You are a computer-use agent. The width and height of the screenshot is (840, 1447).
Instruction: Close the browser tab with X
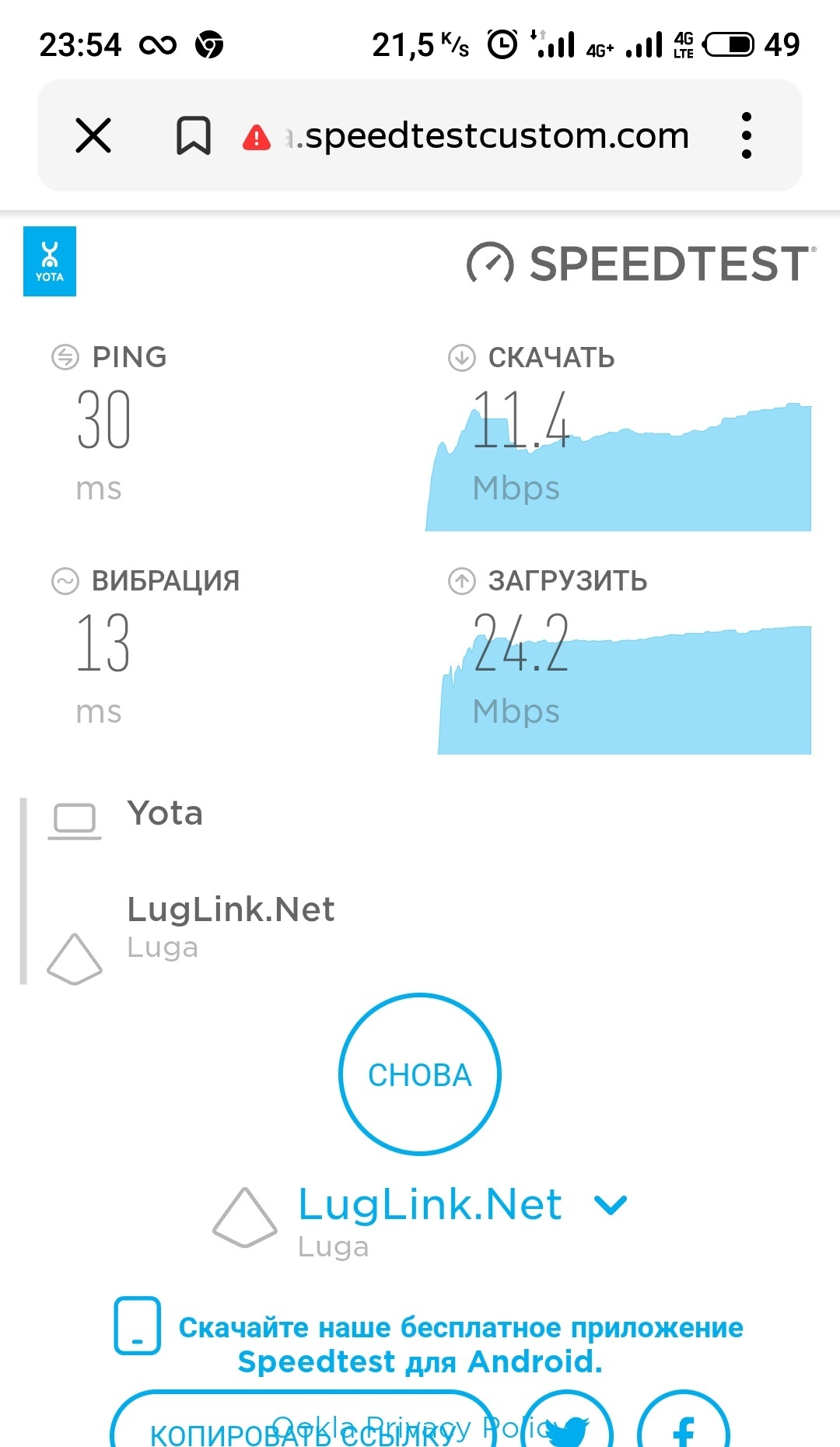pyautogui.click(x=93, y=135)
